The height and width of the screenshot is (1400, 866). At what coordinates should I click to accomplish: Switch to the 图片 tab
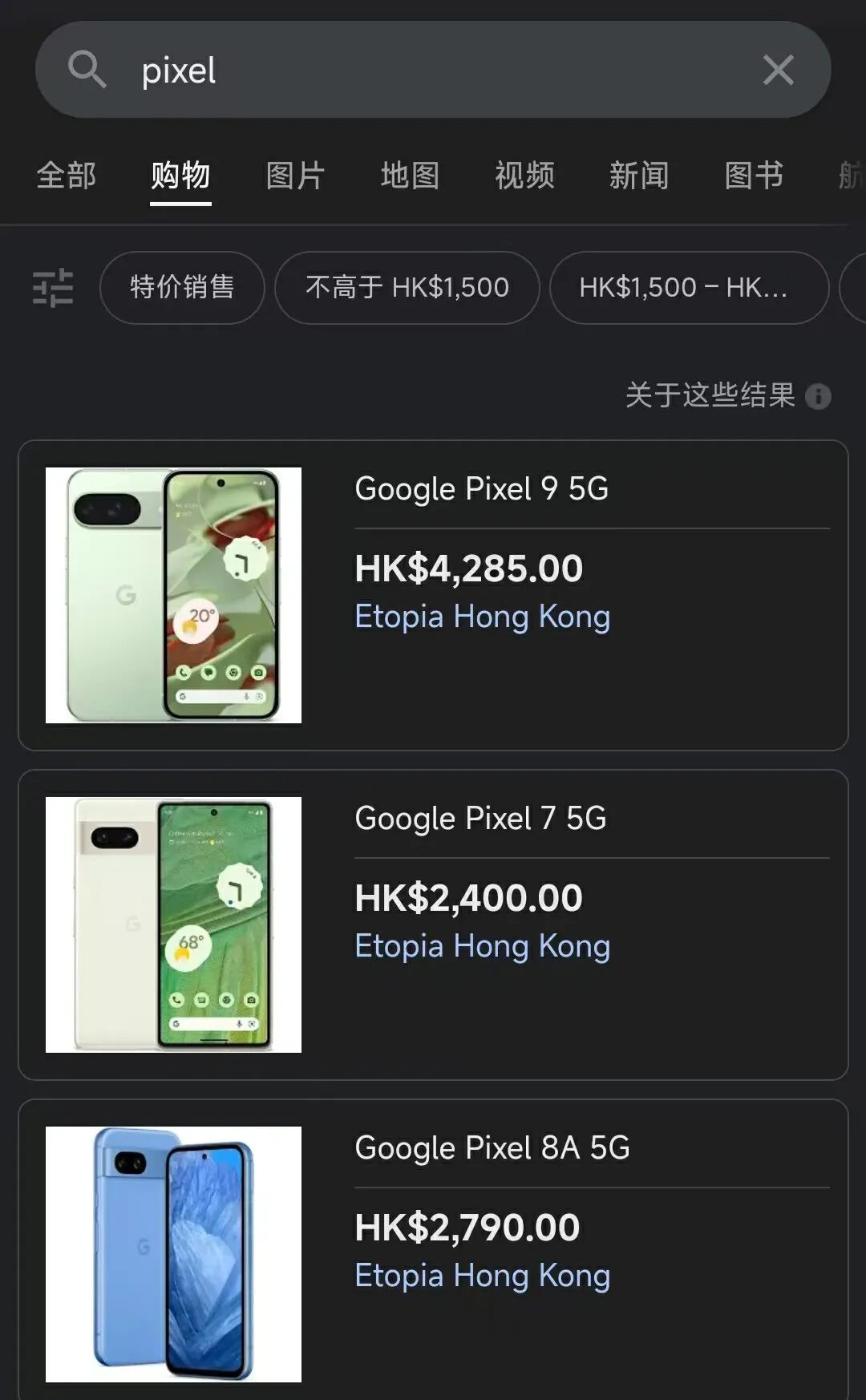pos(295,176)
